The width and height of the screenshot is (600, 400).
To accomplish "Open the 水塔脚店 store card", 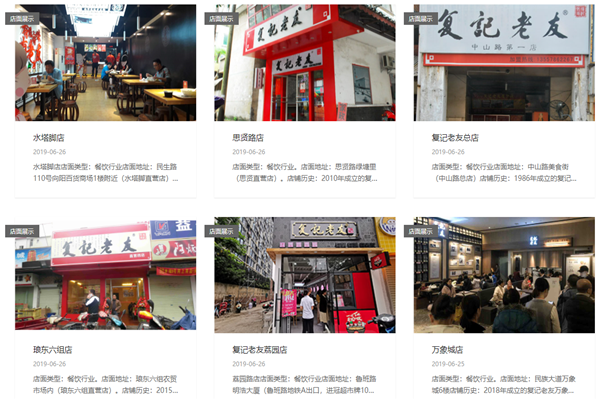I will coord(52,138).
